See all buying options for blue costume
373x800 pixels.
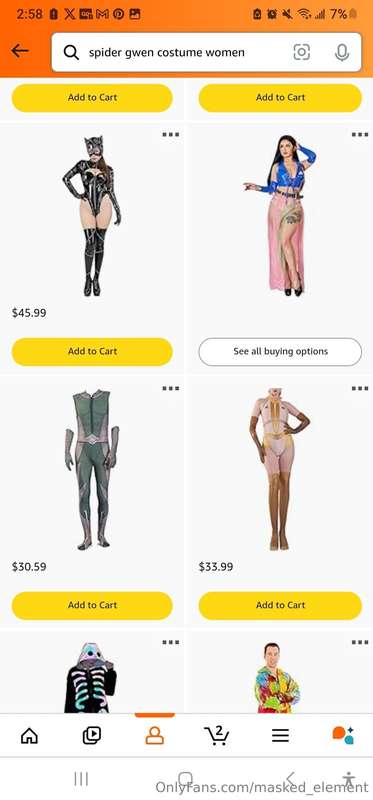pyautogui.click(x=280, y=352)
